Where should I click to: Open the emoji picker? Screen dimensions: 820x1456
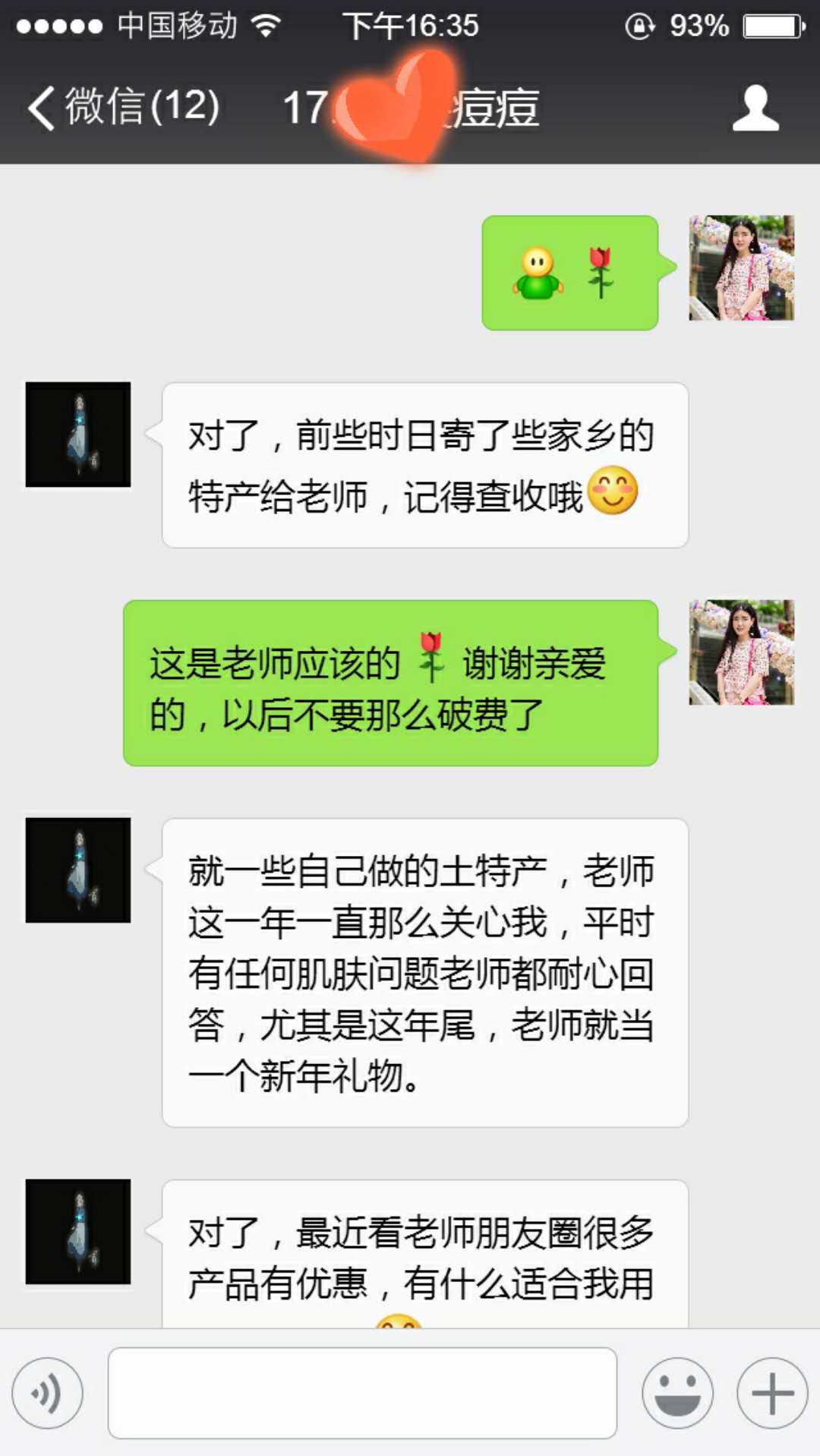click(x=677, y=1393)
